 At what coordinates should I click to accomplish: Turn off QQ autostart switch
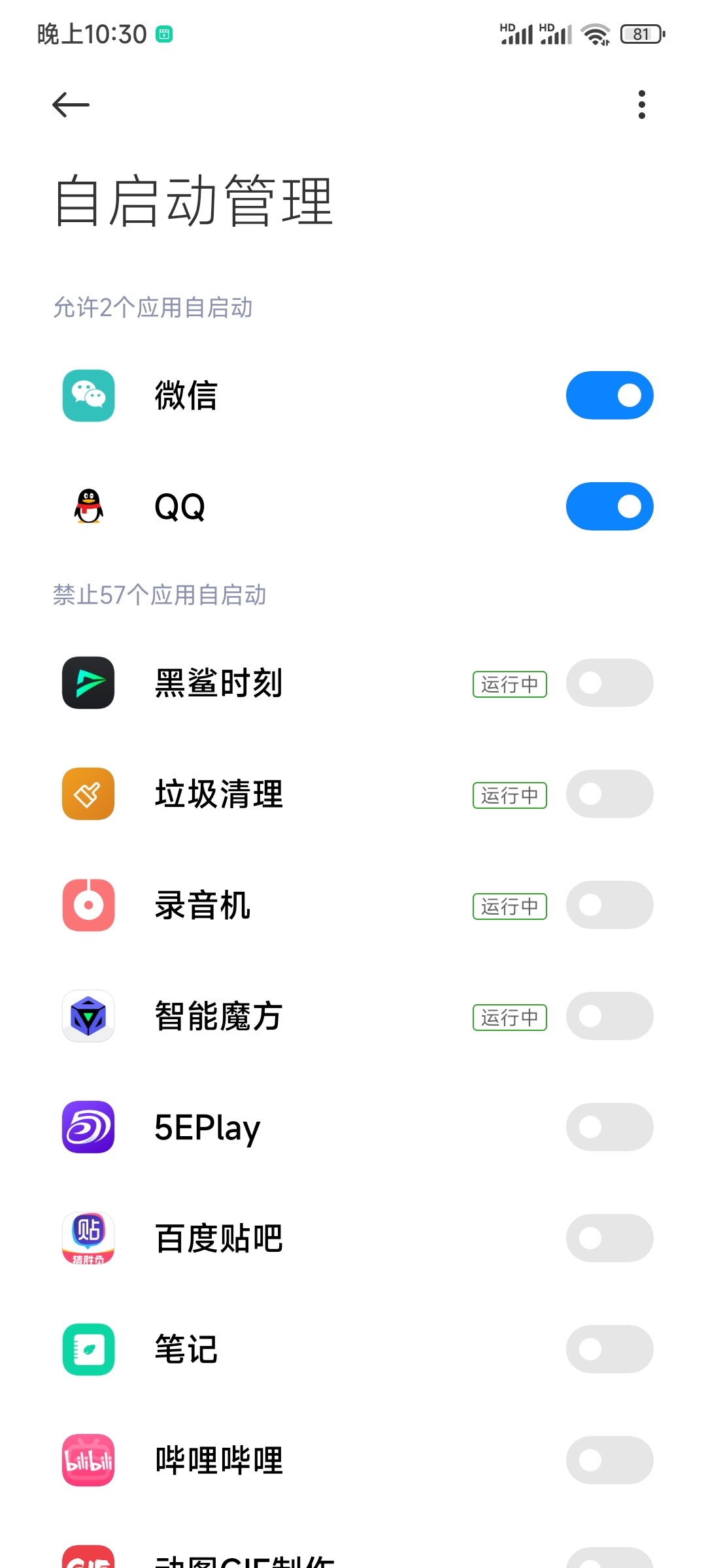[x=609, y=506]
